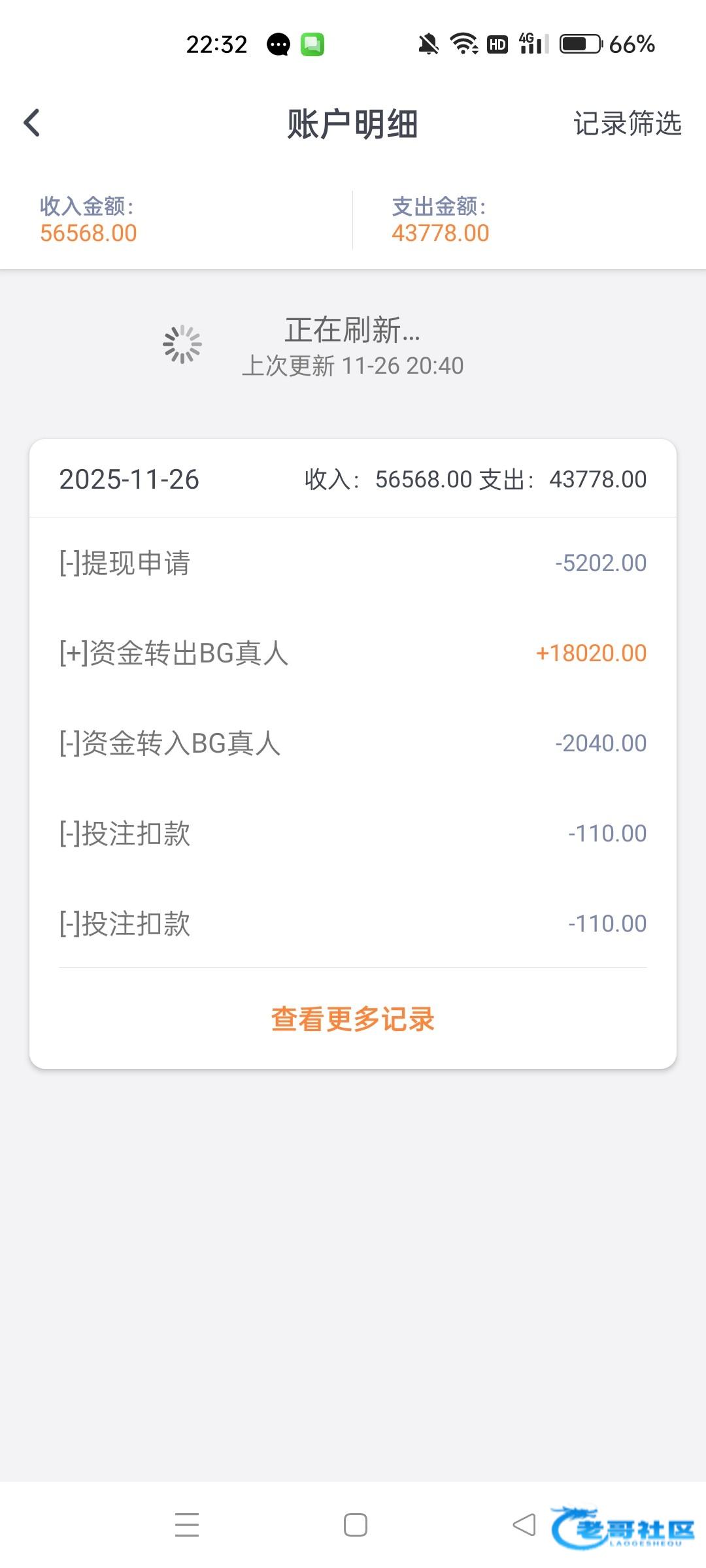Screen dimensions: 706x1568
Task: Open 记录筛选 filter
Action: [x=627, y=123]
